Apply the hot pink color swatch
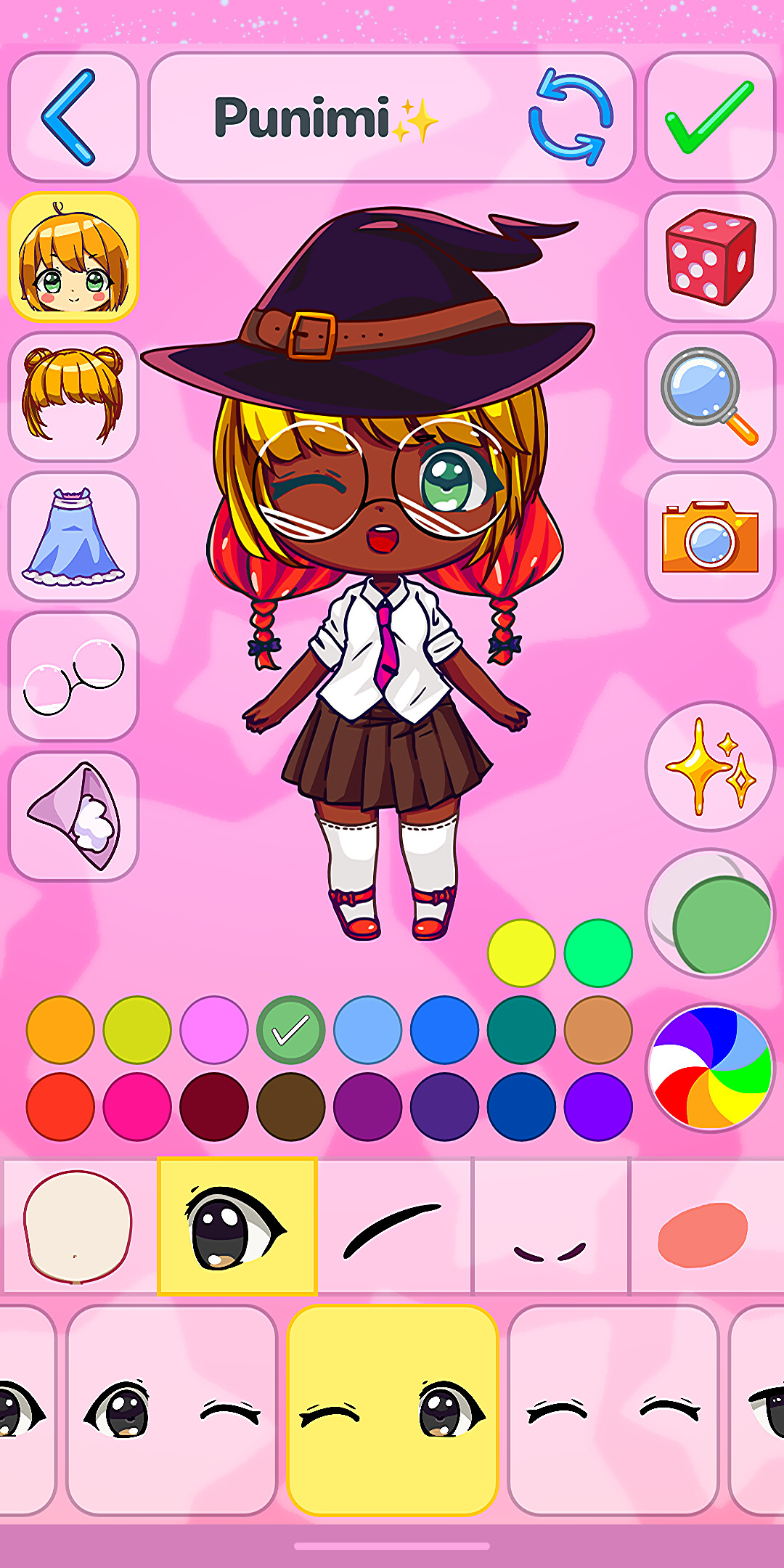 point(137,1106)
